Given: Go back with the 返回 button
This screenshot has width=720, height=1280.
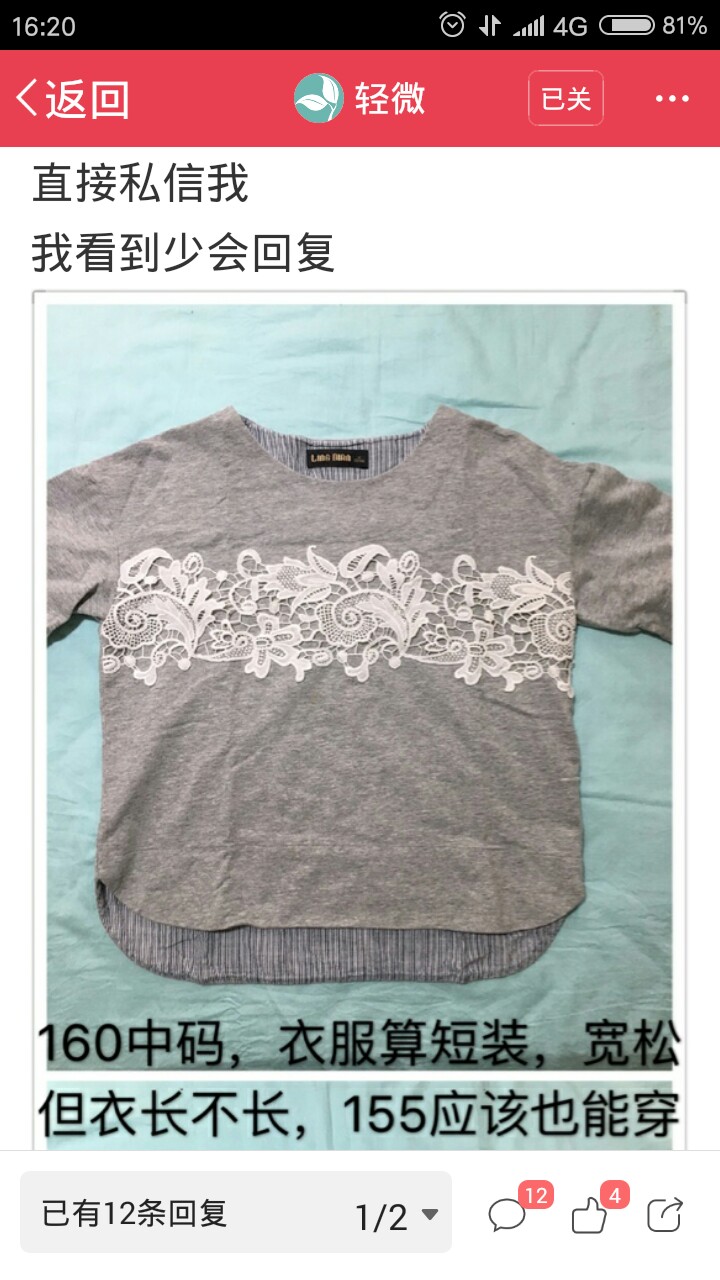Looking at the screenshot, I should (73, 99).
